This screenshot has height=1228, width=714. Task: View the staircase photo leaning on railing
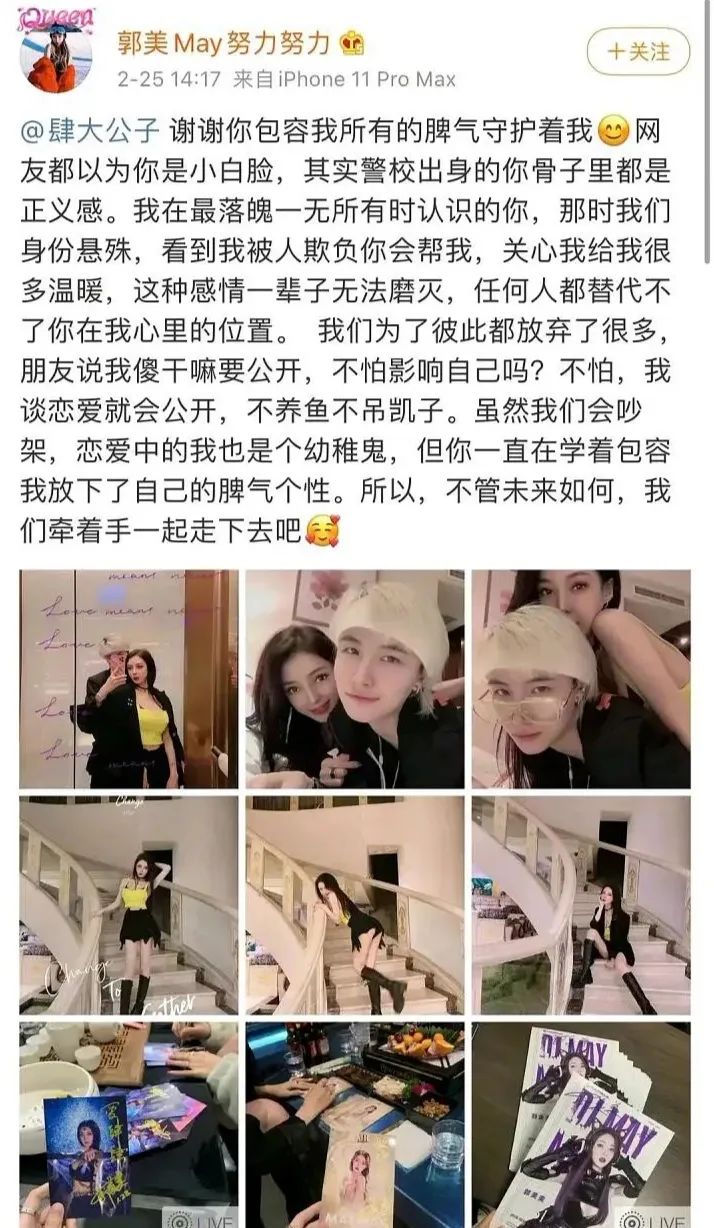[355, 905]
